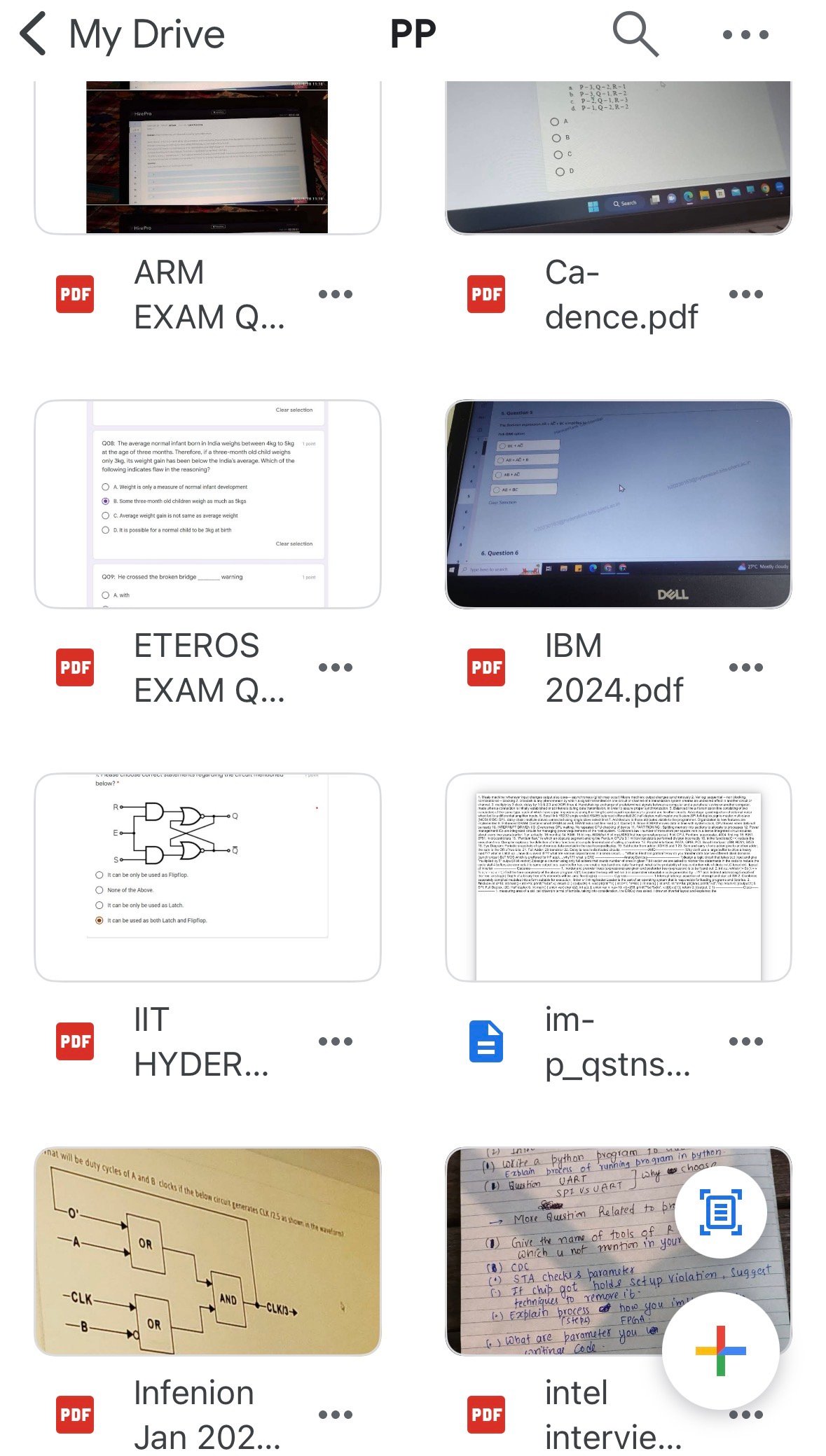This screenshot has height=1456, width=826.
Task: Open the IBM 2024.pdf file
Action: pos(618,504)
